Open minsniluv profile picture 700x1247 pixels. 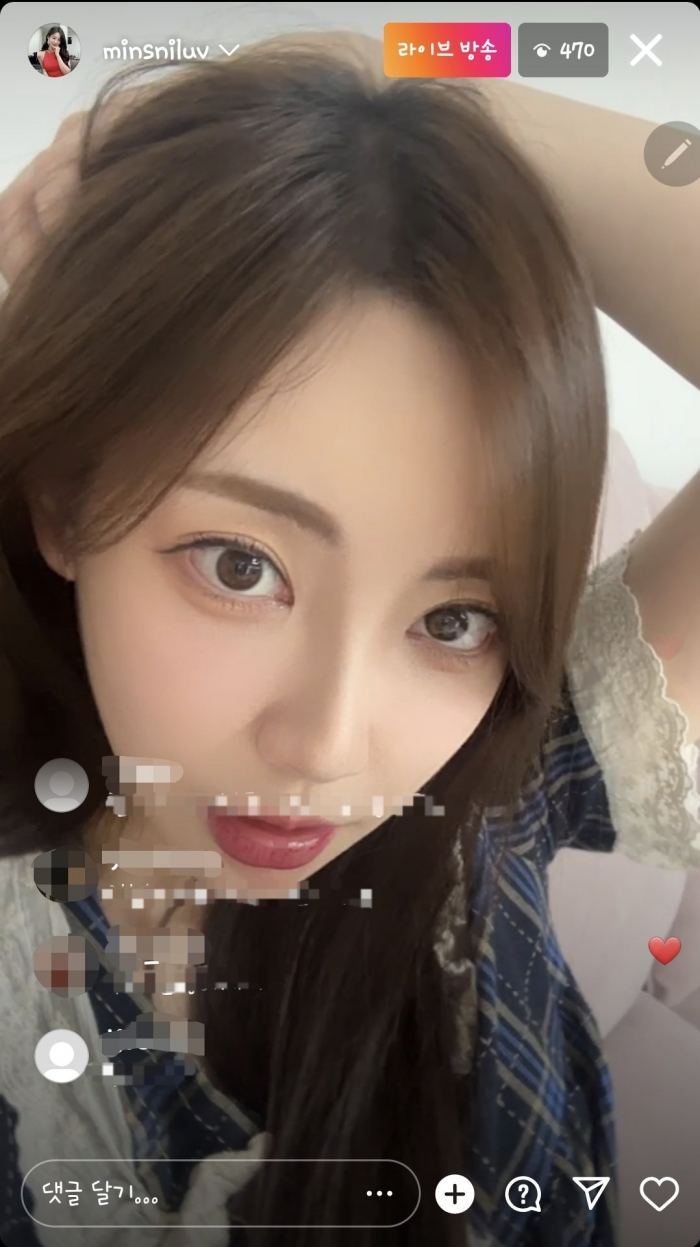point(54,50)
